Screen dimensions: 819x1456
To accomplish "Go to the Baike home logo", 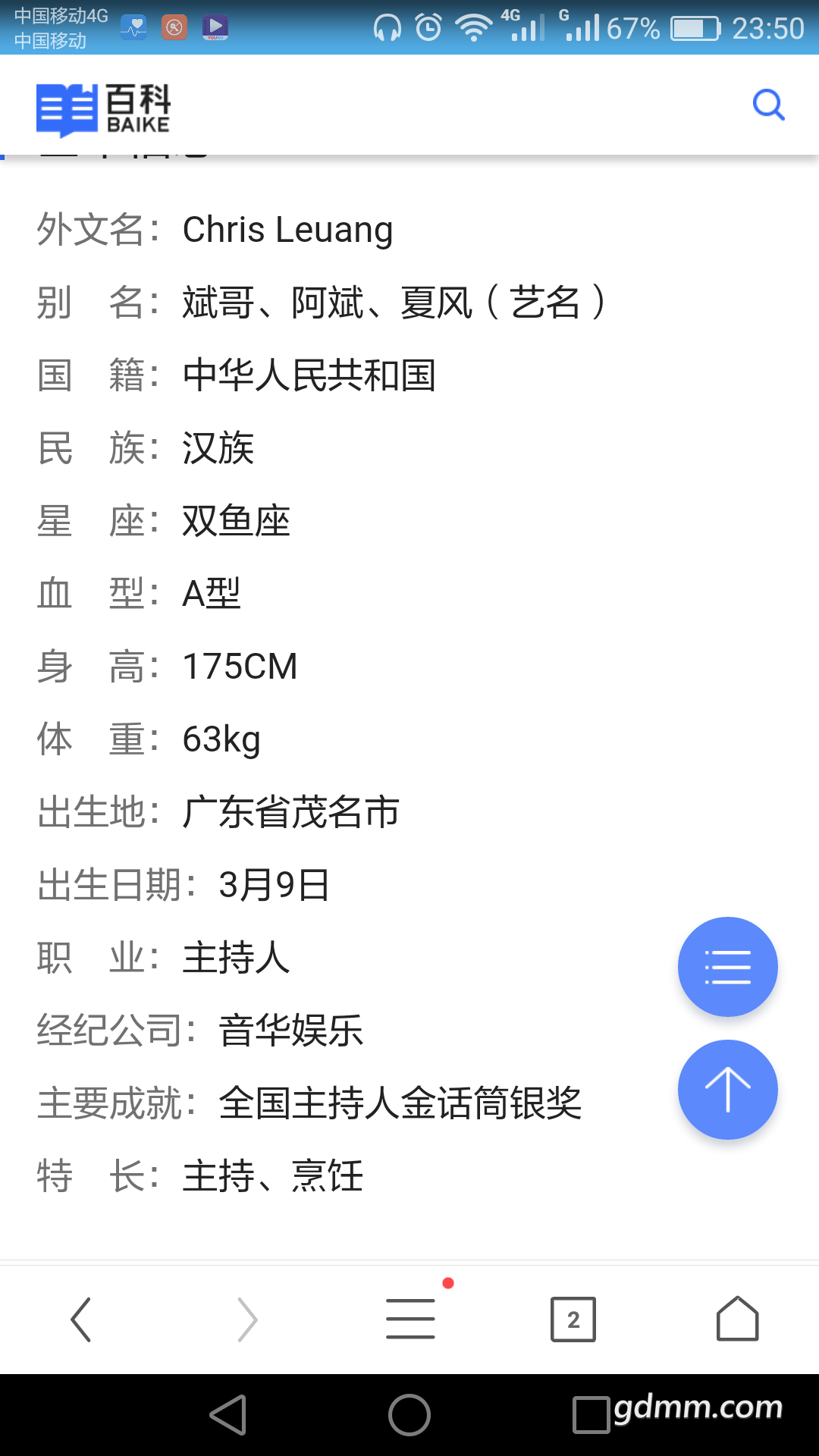I will 104,109.
